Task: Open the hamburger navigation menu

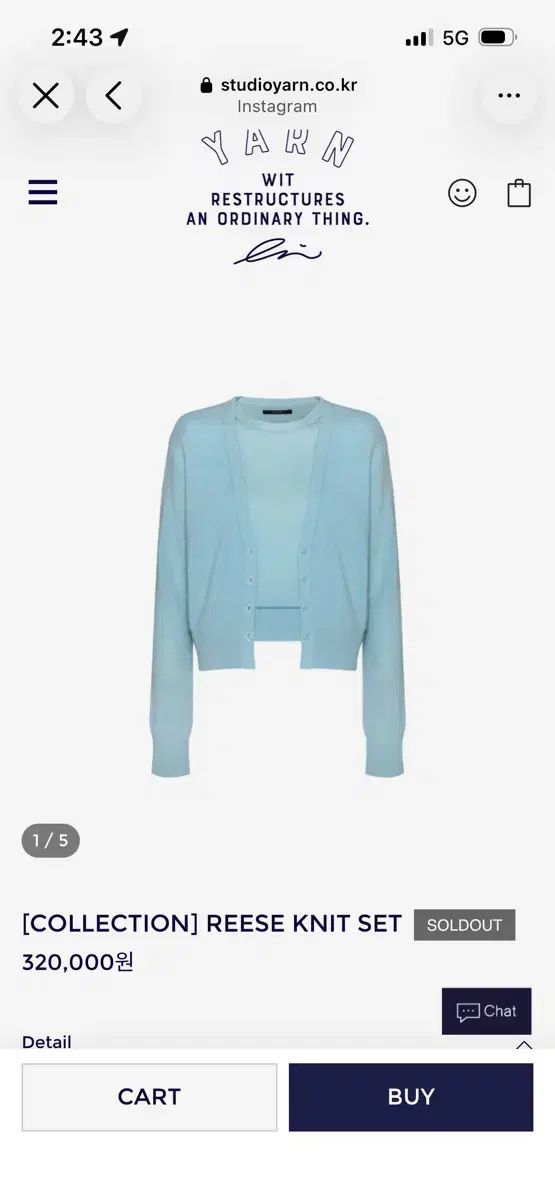Action: [x=43, y=192]
